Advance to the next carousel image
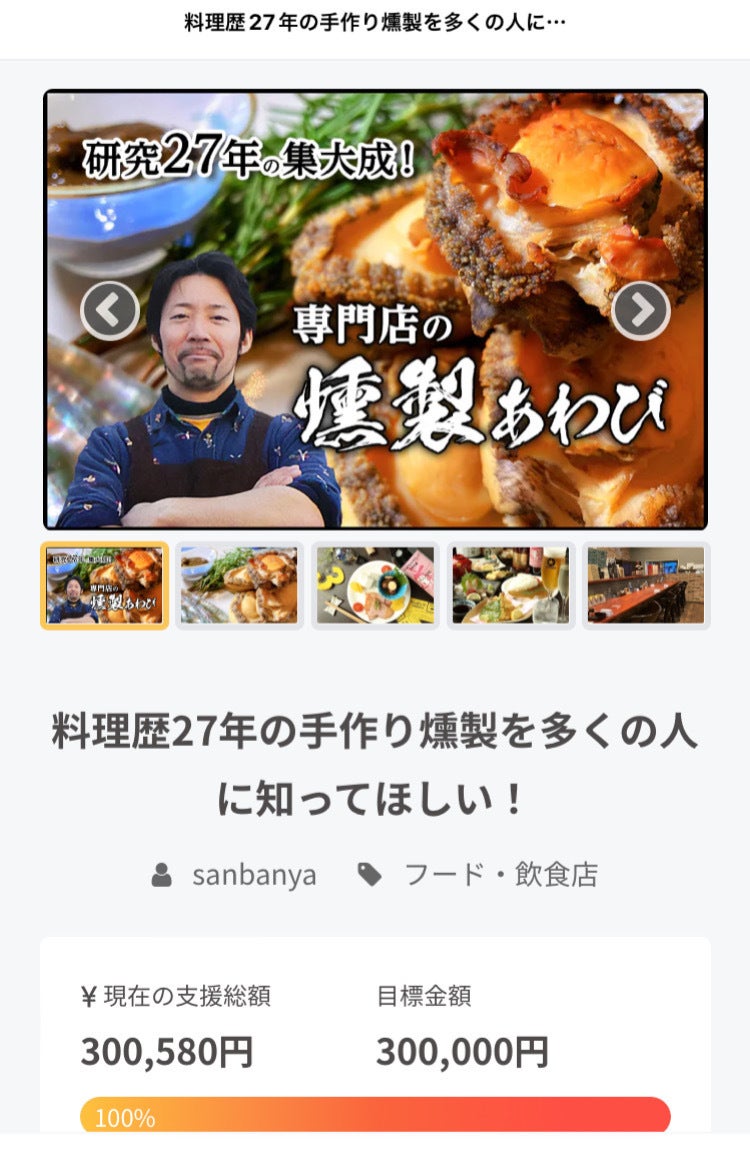The width and height of the screenshot is (750, 1159). (640, 311)
